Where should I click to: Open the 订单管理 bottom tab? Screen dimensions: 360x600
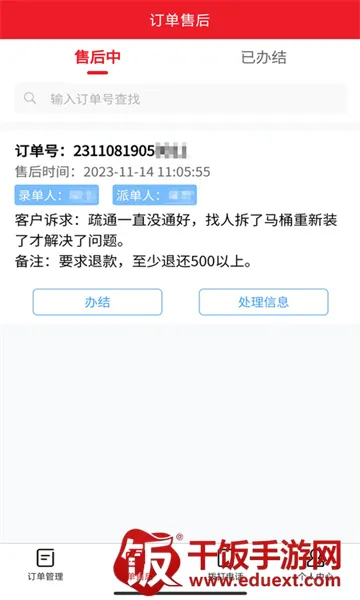click(45, 564)
